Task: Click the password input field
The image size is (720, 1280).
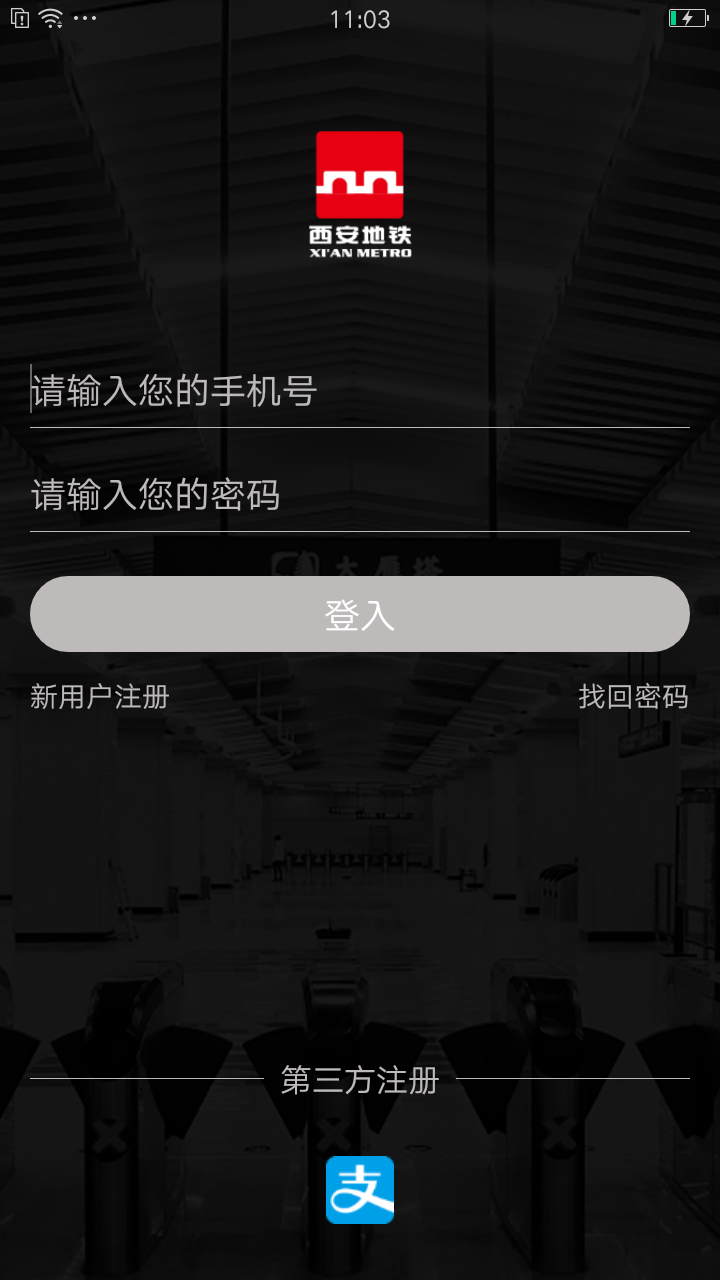Action: [x=359, y=495]
